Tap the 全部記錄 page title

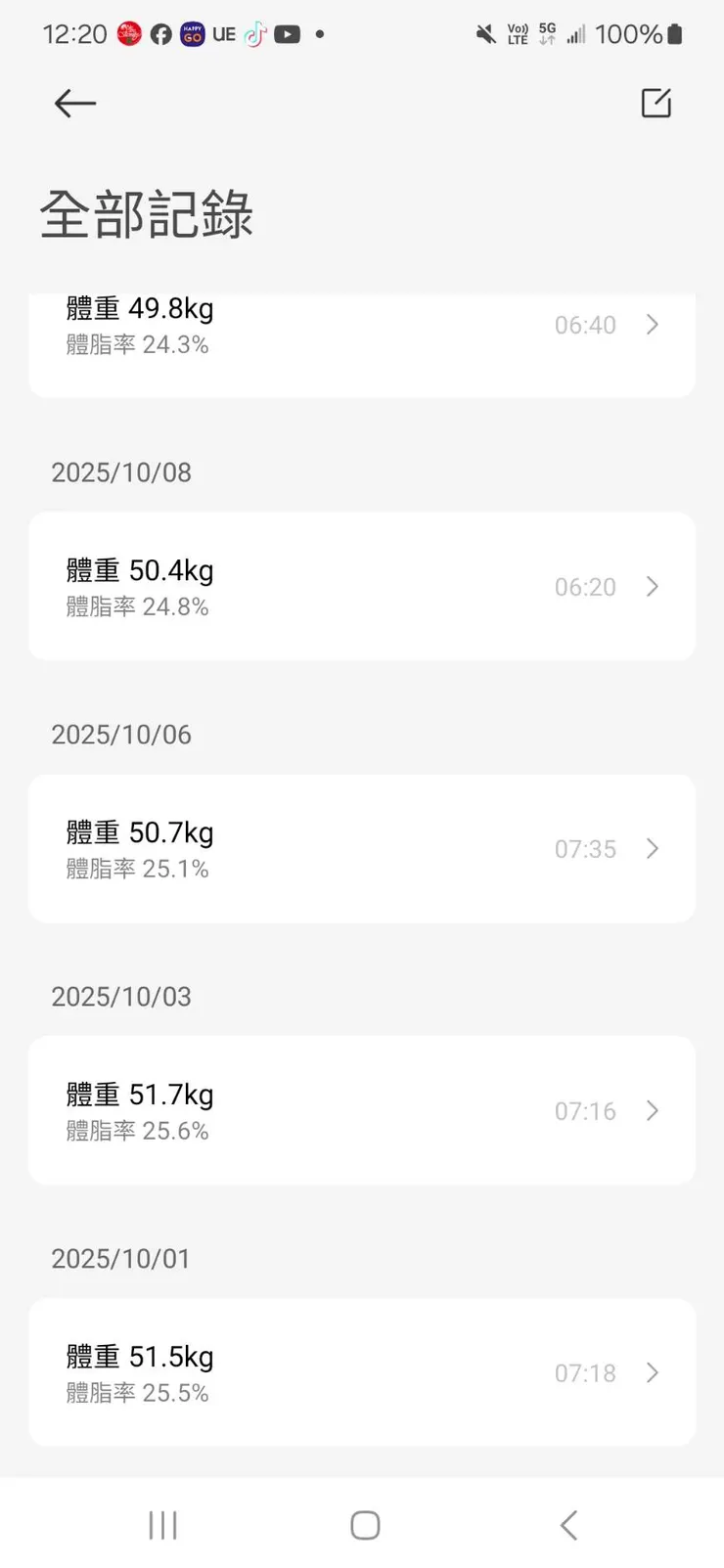click(x=145, y=213)
